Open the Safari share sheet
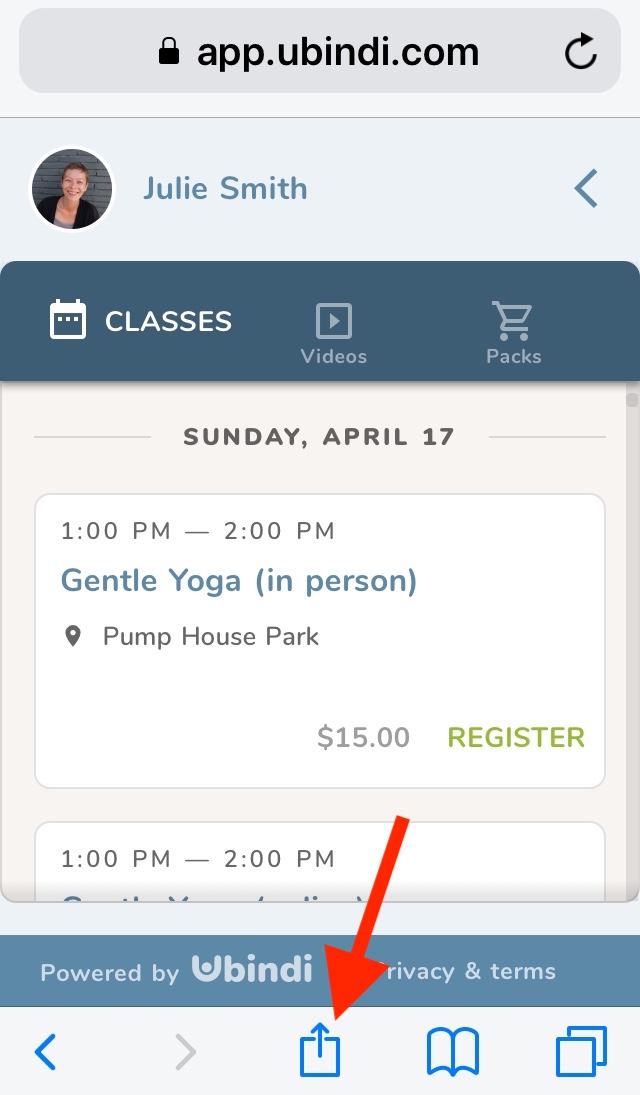Viewport: 640px width, 1095px height. (x=320, y=1050)
